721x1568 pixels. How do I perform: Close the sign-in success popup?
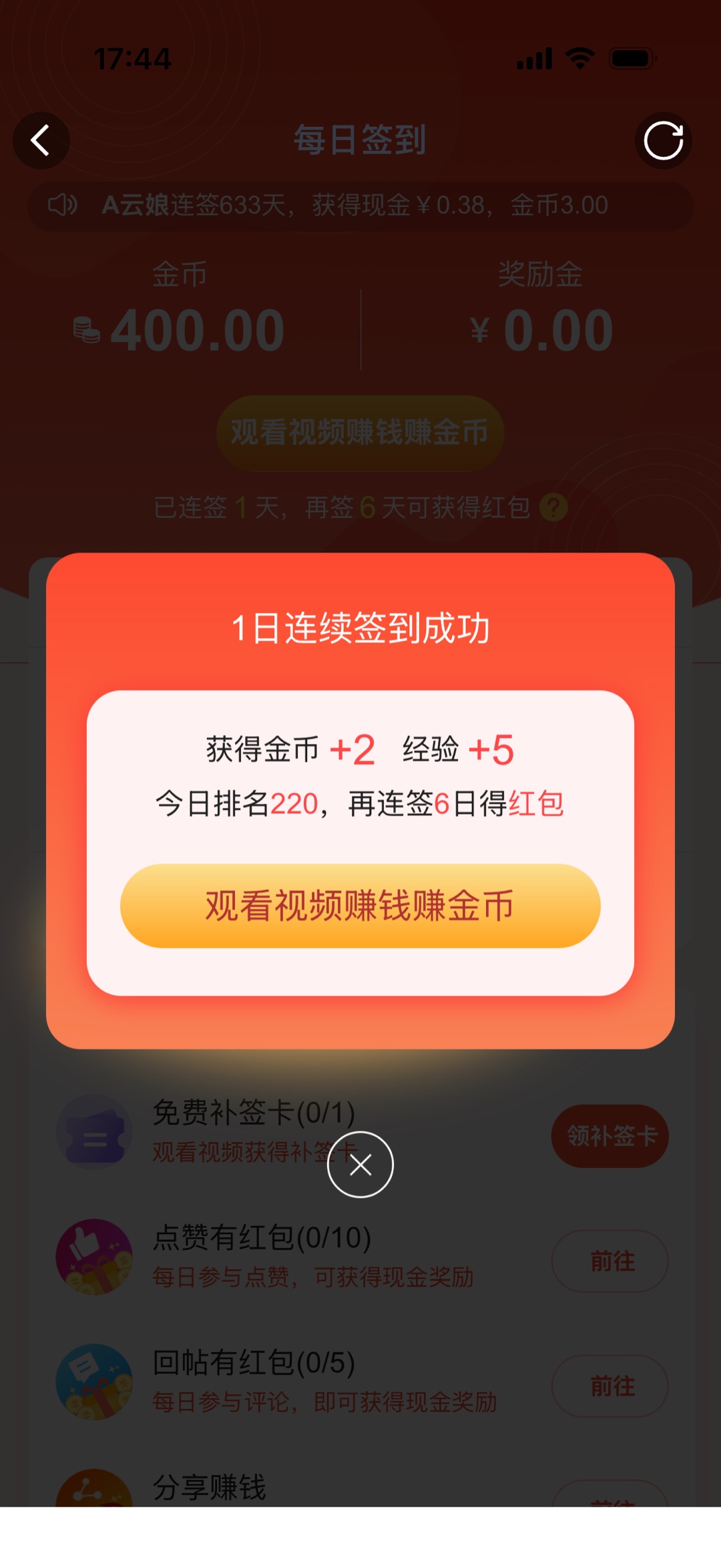tap(360, 1165)
